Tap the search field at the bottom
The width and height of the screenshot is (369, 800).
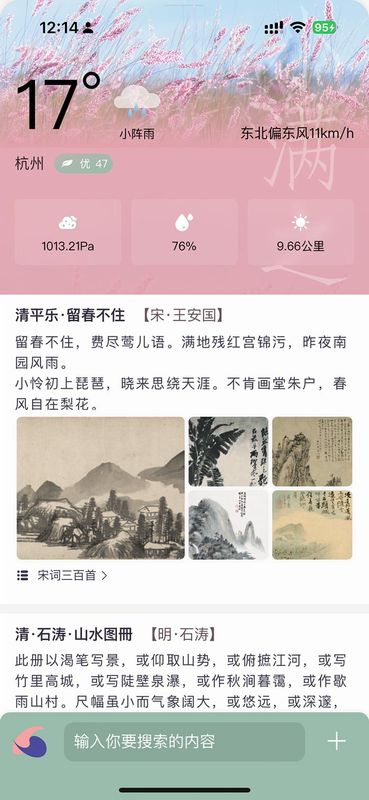click(184, 741)
